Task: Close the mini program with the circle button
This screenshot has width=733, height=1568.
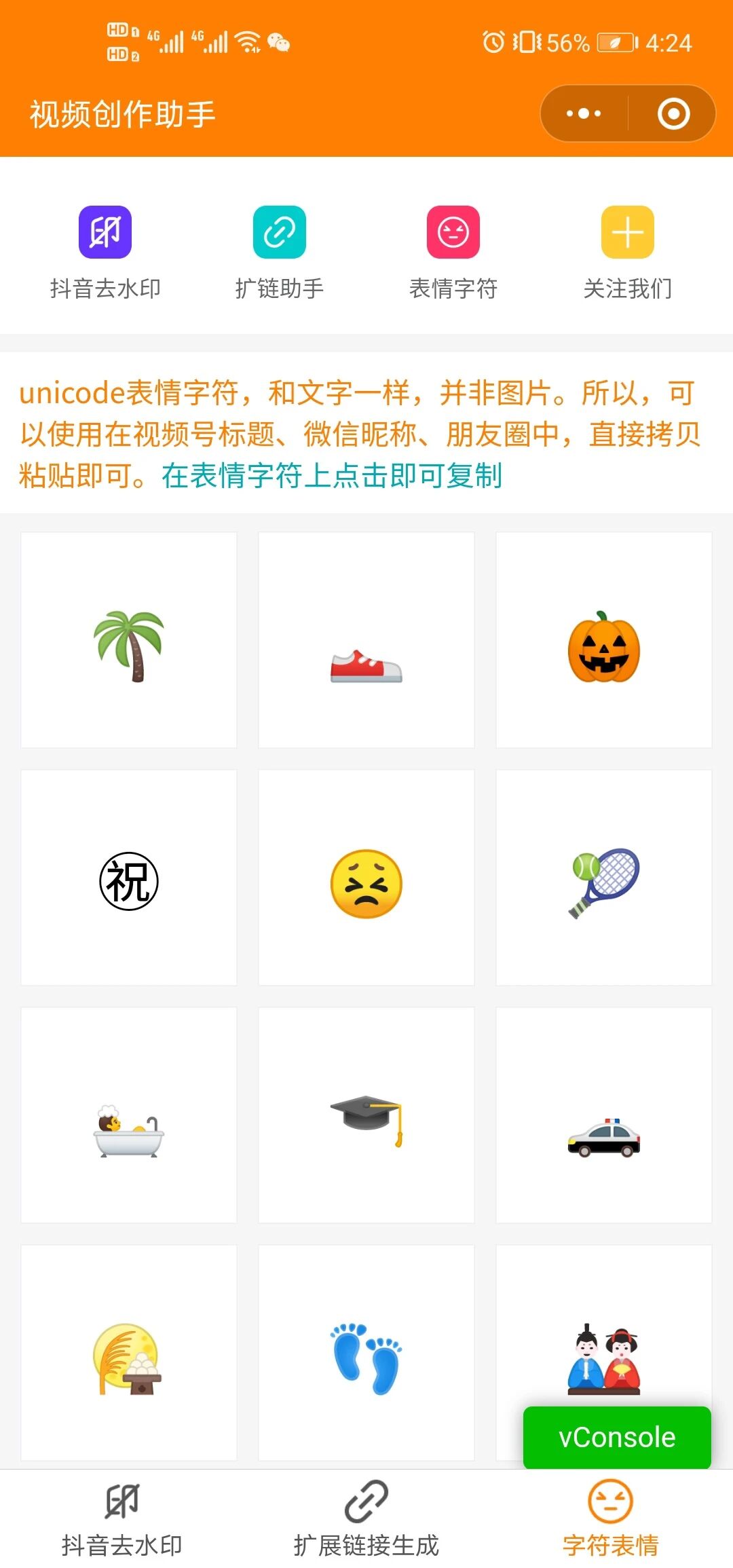Action: click(x=673, y=113)
